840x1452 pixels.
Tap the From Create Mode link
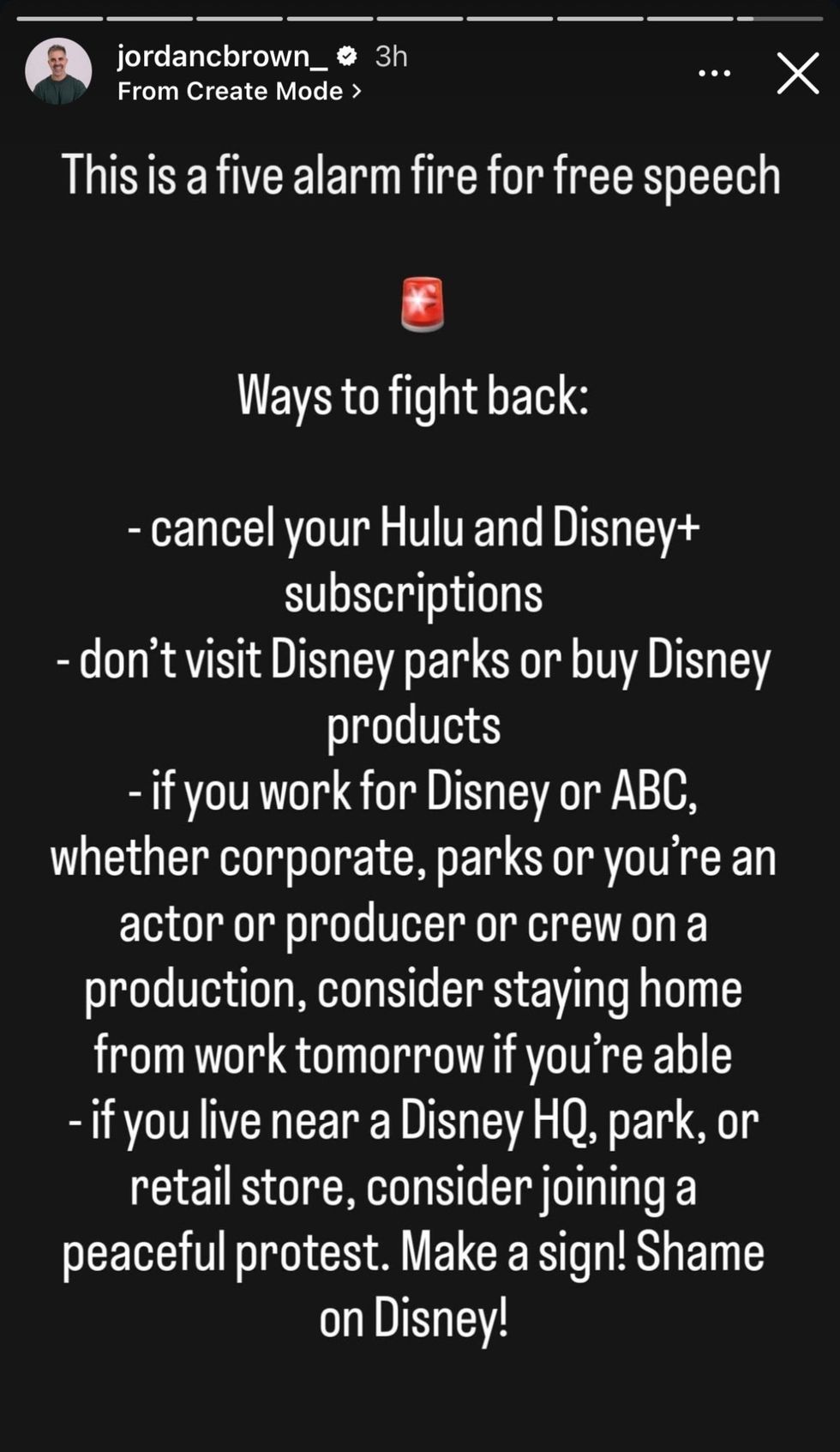(x=238, y=91)
